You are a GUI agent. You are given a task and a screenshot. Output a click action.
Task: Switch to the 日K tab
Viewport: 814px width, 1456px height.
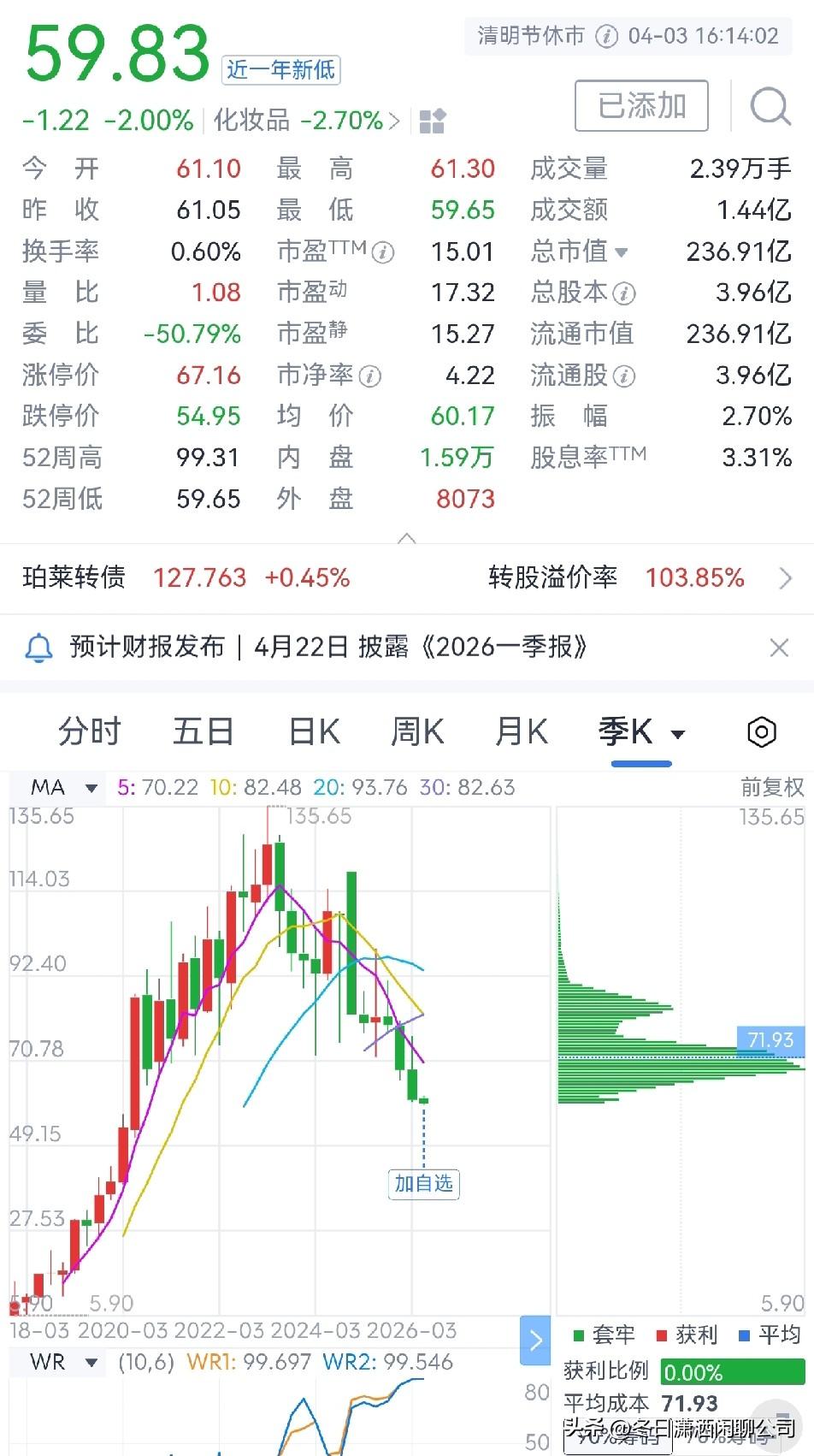tap(313, 731)
